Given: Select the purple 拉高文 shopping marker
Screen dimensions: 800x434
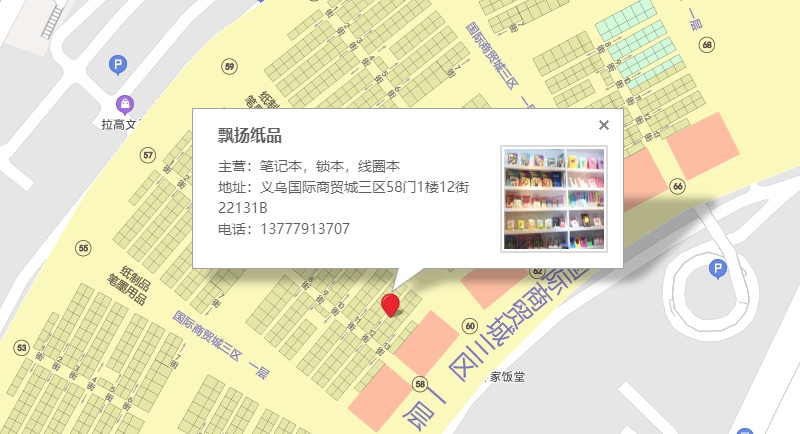Looking at the screenshot, I should coord(125,105).
